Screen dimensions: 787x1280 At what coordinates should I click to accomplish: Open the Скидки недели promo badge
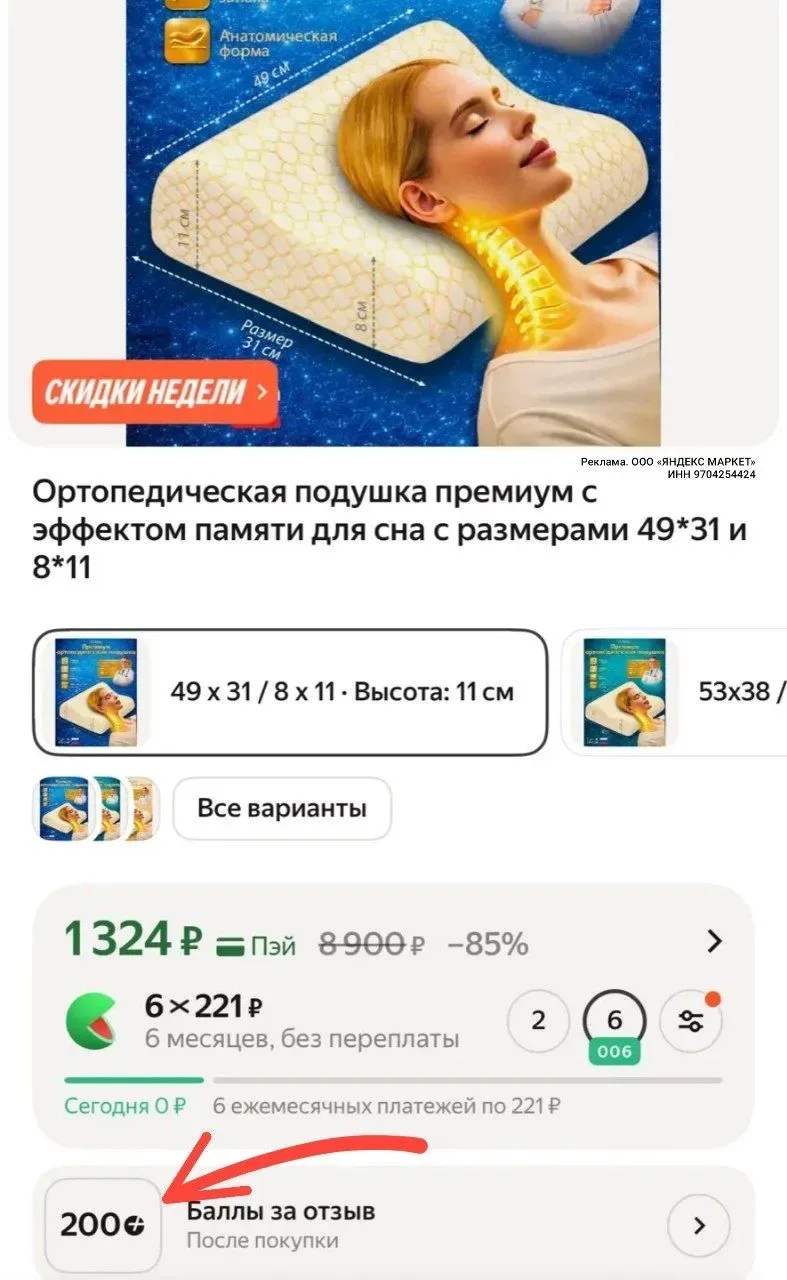154,391
